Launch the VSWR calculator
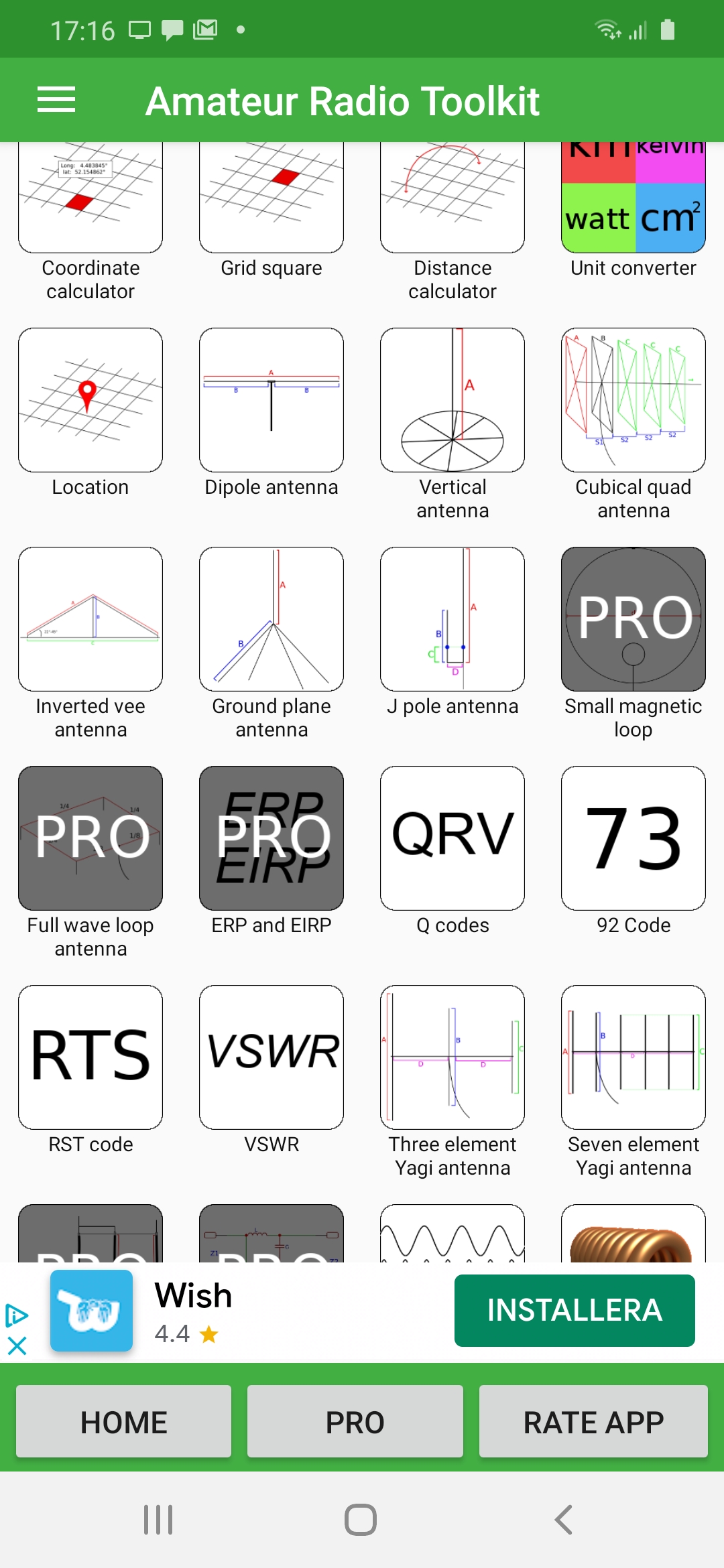This screenshot has height=1568, width=724. coord(271,1057)
